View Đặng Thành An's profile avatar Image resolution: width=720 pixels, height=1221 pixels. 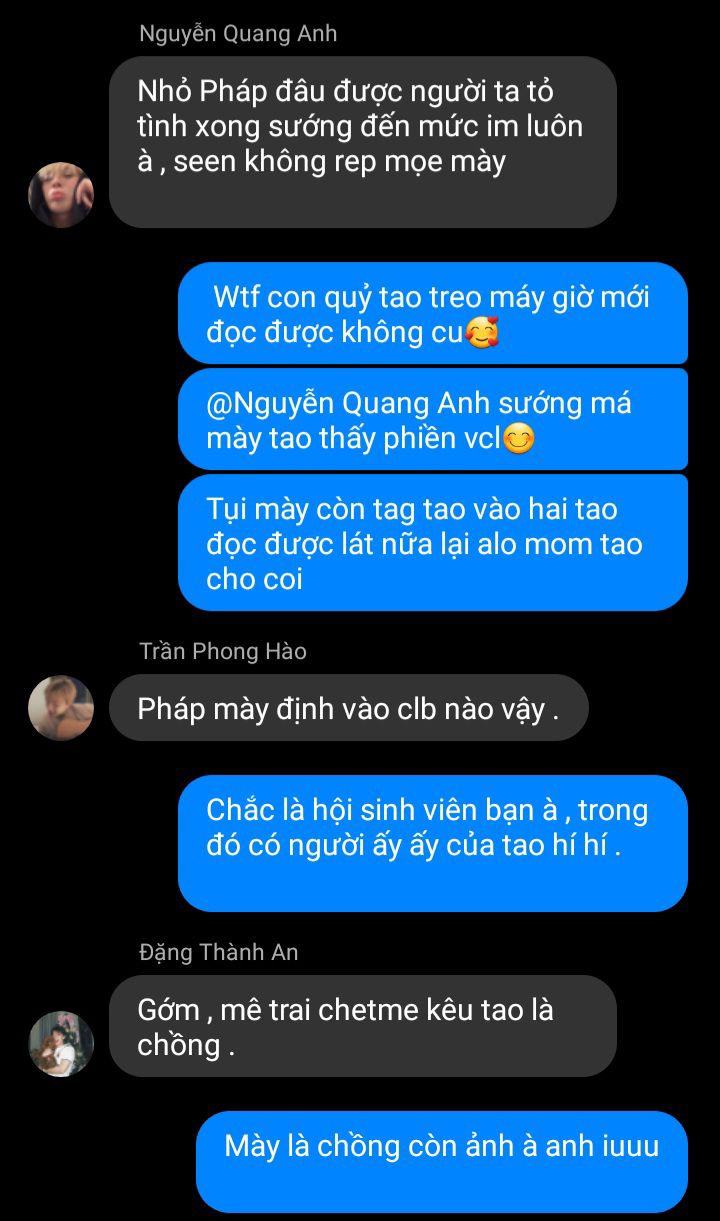pos(61,1043)
